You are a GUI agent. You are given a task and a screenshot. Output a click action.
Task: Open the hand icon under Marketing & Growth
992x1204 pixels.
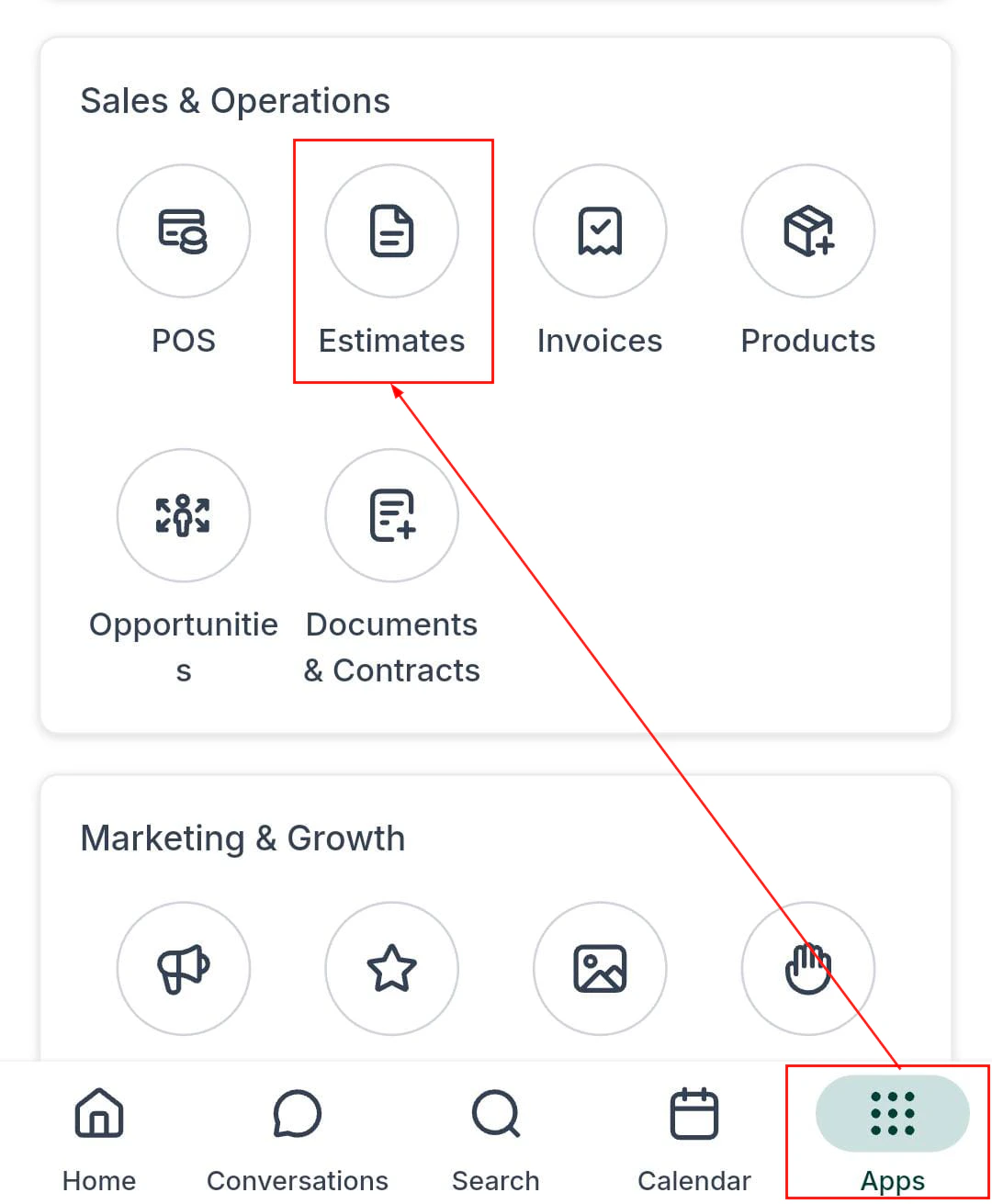tap(808, 969)
